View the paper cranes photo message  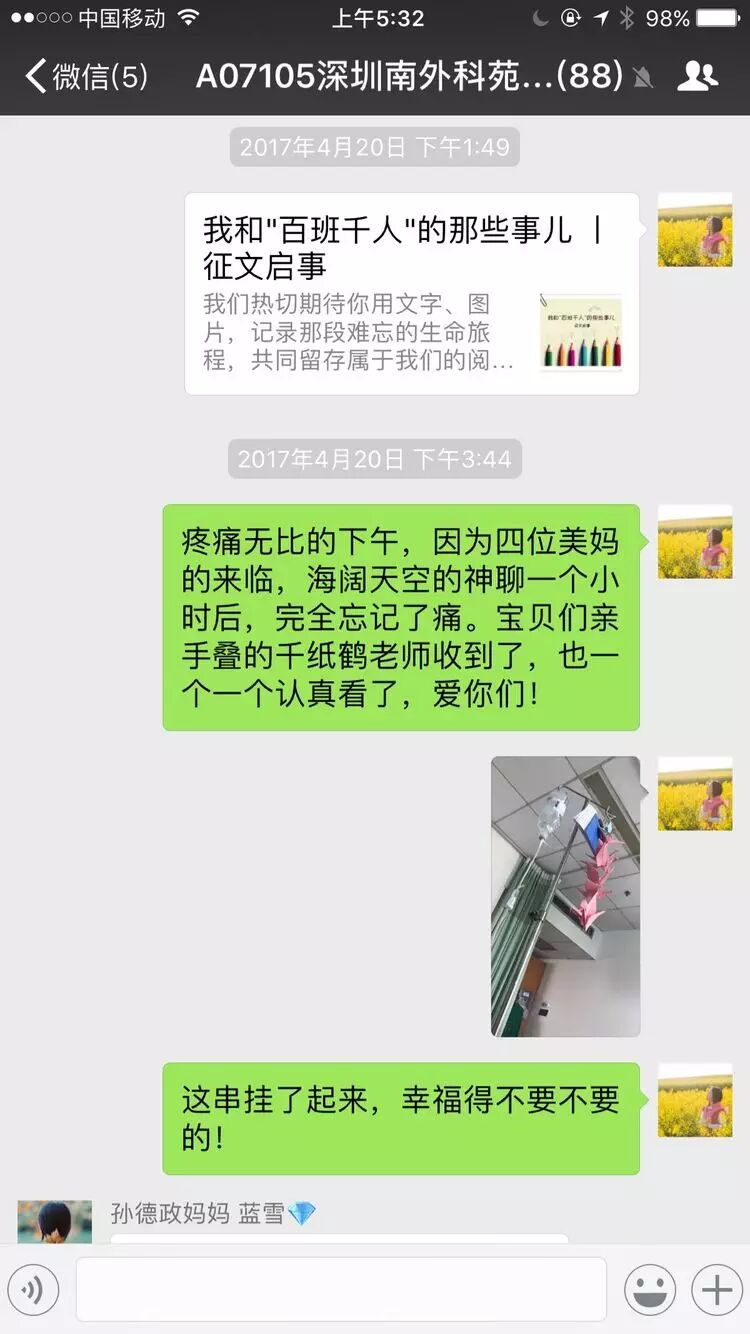click(565, 896)
